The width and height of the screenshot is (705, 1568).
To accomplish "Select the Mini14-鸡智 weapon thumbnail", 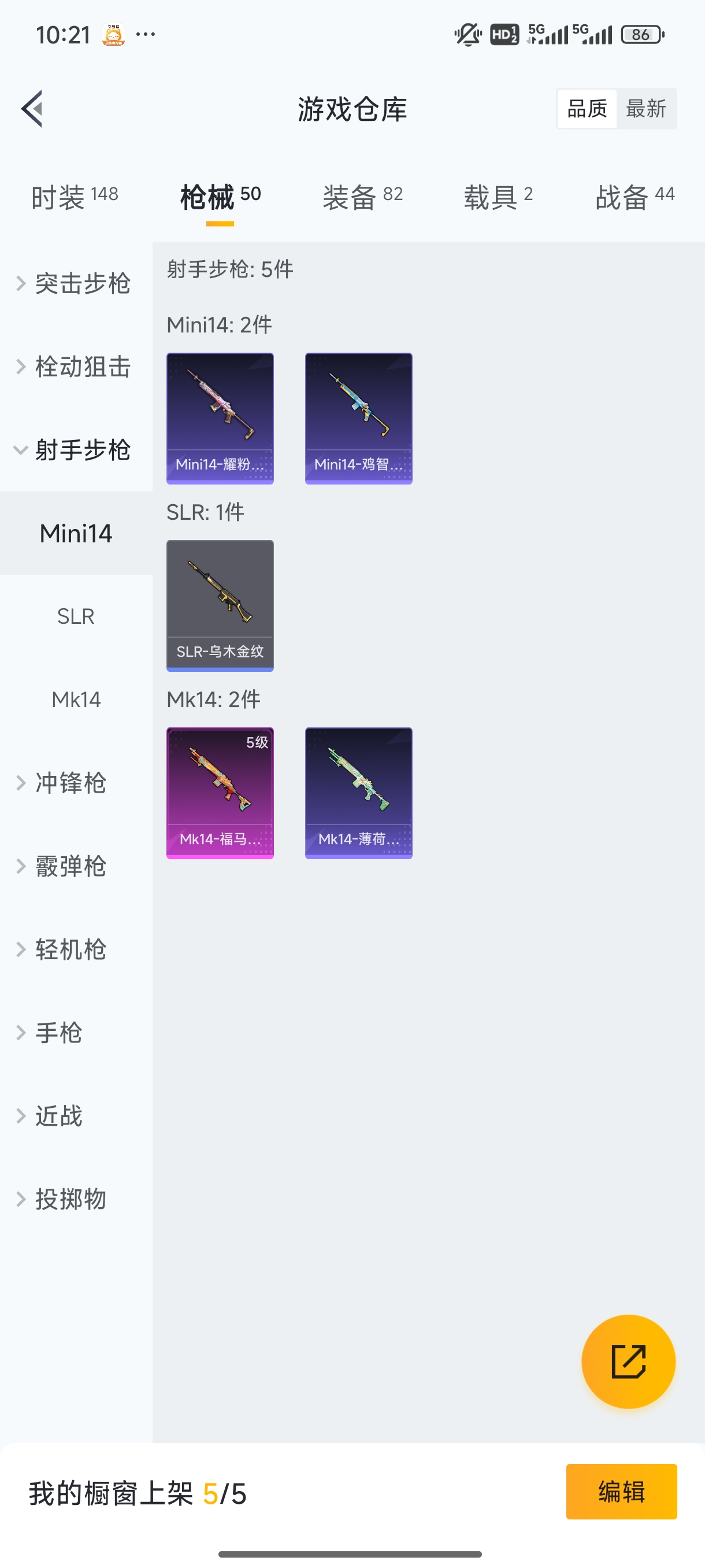I will tap(358, 417).
